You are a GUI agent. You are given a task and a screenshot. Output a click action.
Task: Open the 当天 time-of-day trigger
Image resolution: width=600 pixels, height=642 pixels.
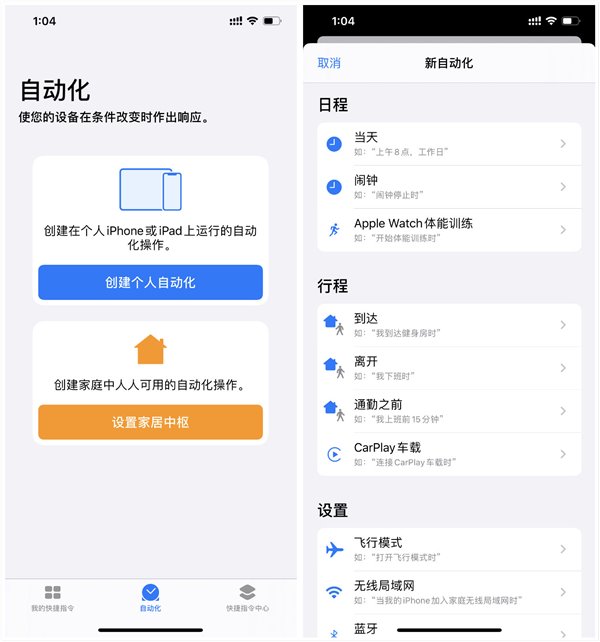click(x=448, y=144)
